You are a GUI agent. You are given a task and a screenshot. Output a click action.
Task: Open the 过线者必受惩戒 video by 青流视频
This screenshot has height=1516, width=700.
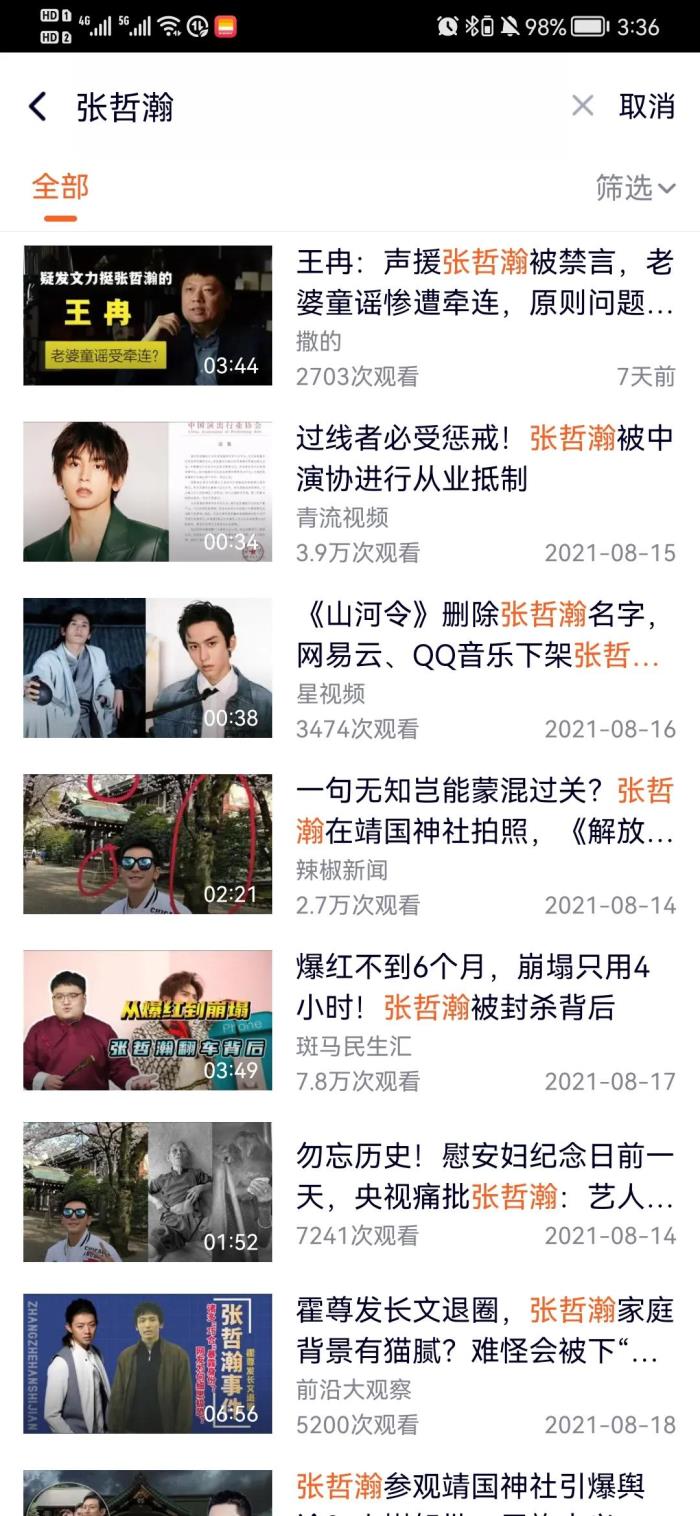click(x=484, y=459)
